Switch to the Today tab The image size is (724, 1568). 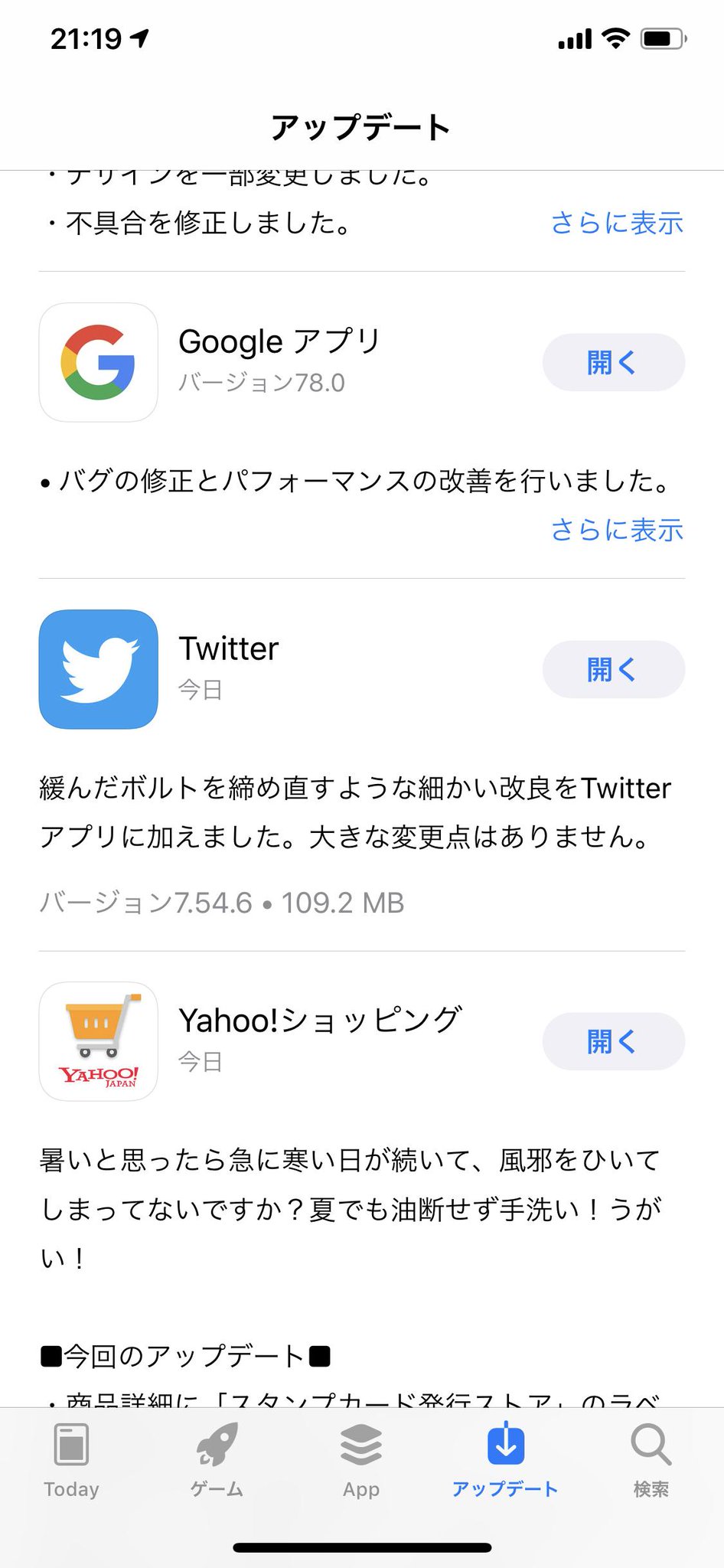[72, 1460]
